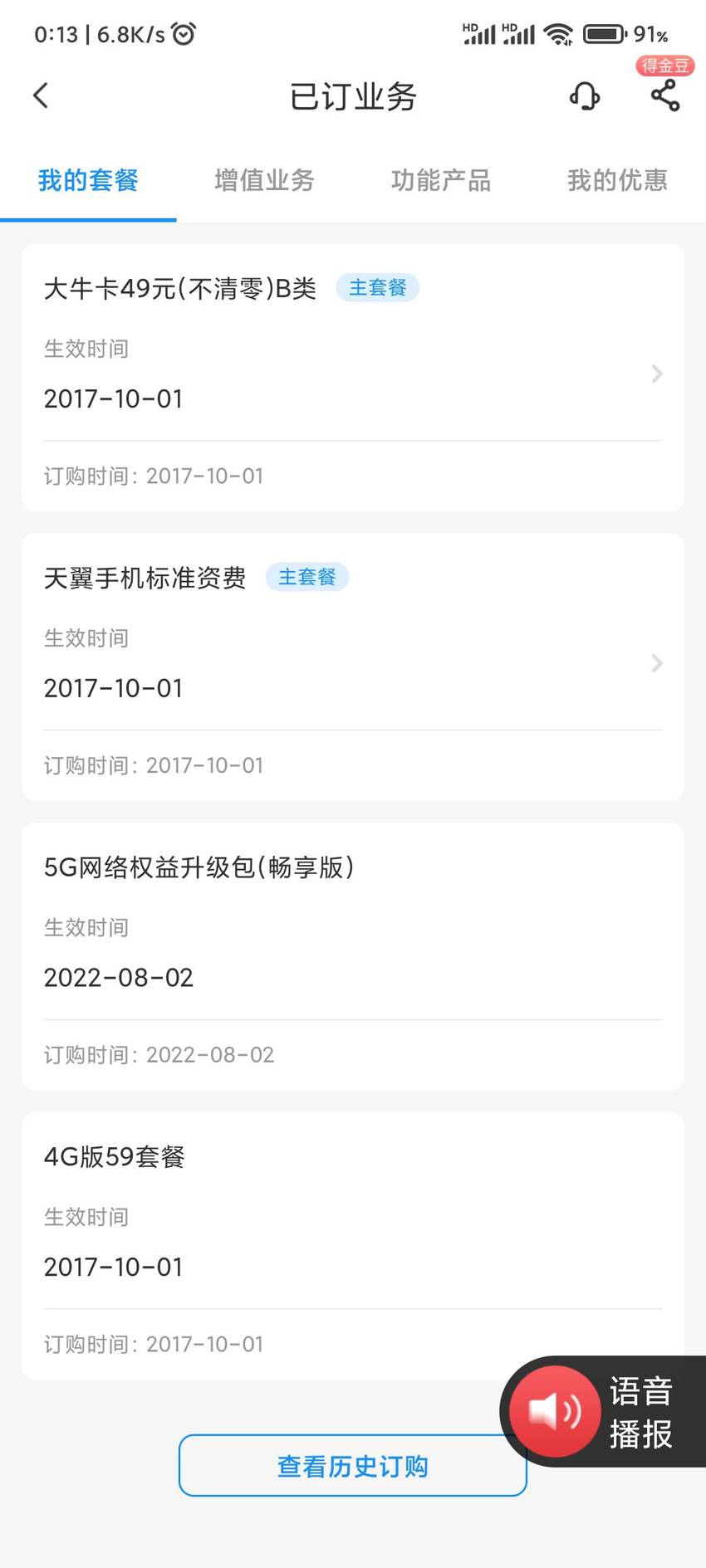
Task: Go back using the top-left arrow
Action: (41, 95)
